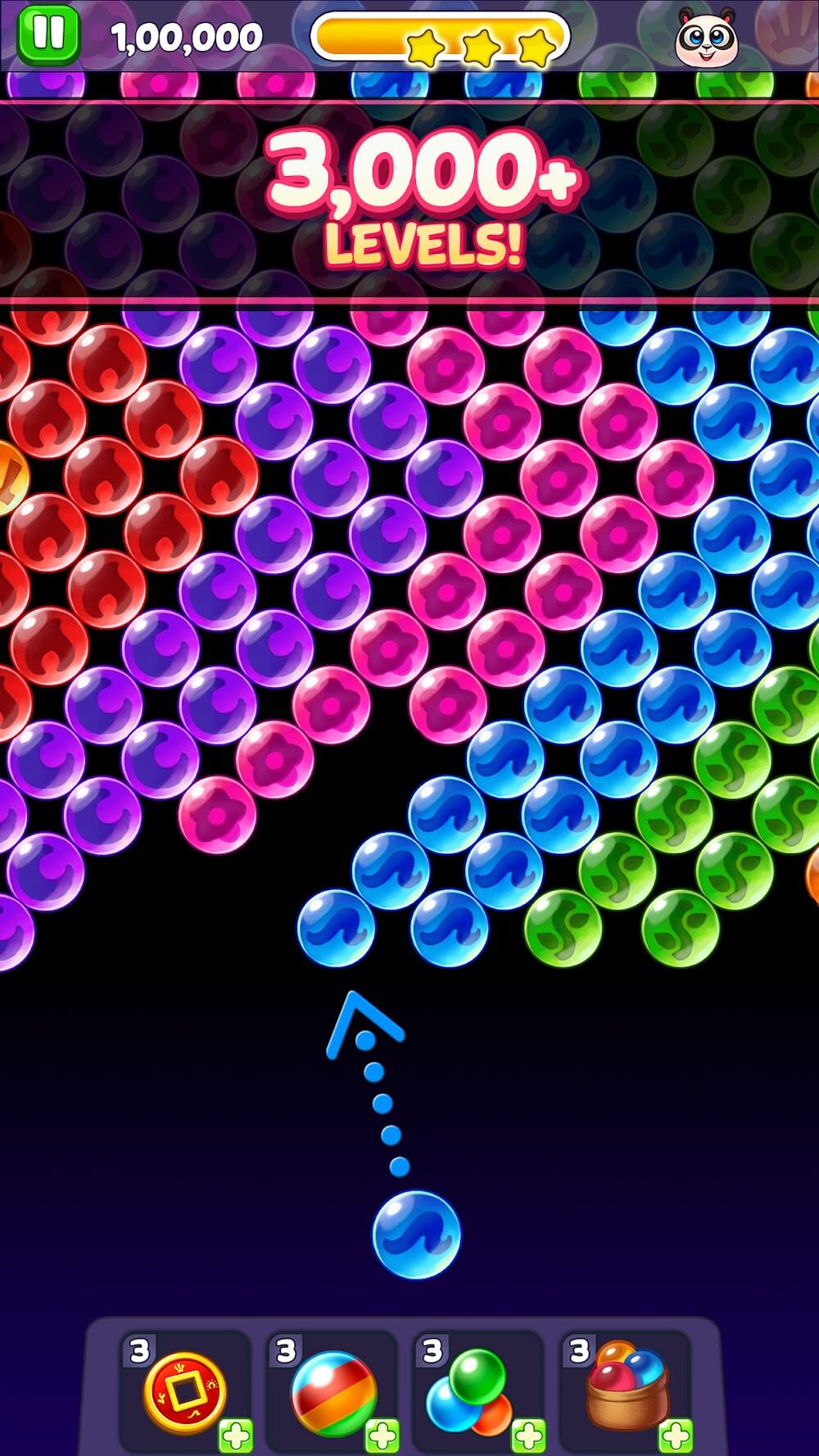Use the gold coin booster
Screen dimensions: 819x1456
184,1391
